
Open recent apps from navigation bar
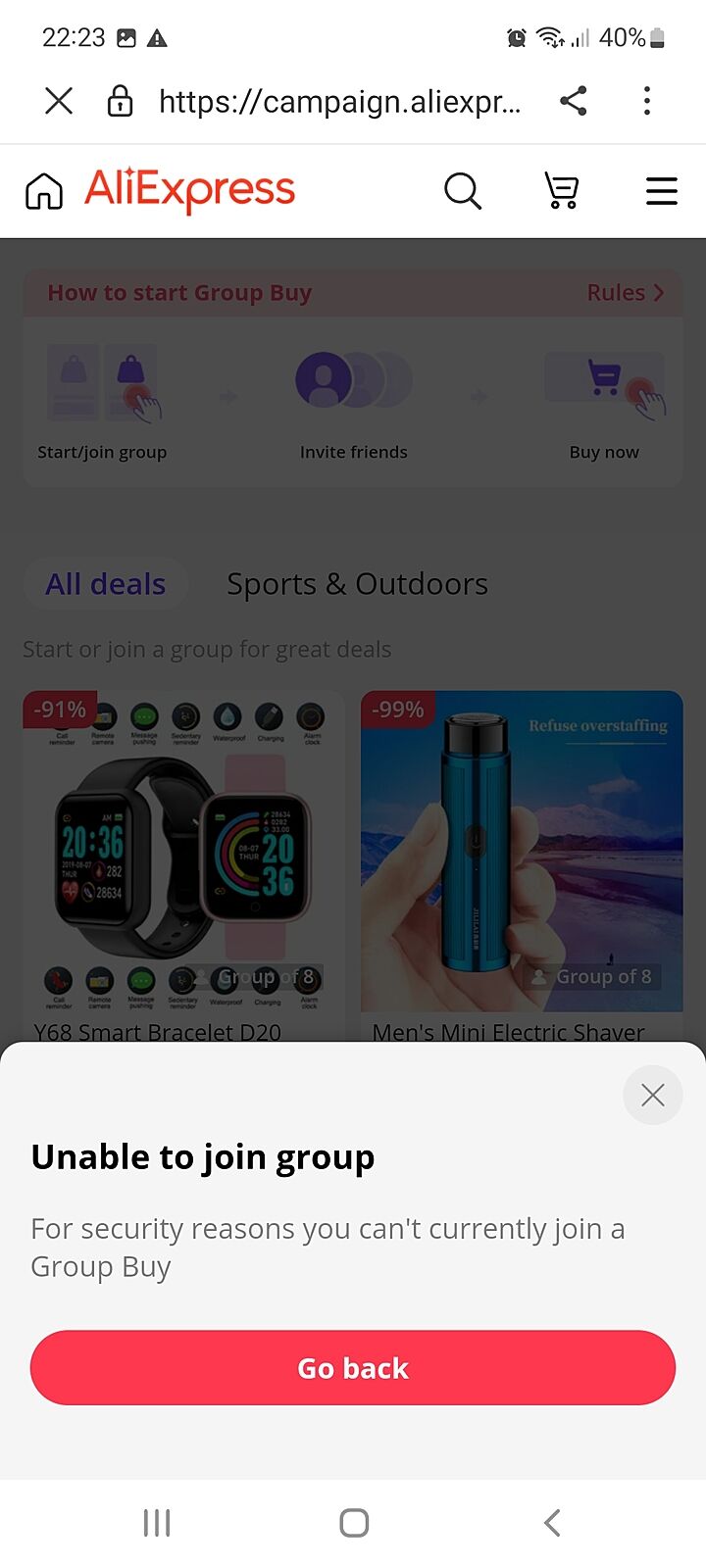tap(157, 1522)
